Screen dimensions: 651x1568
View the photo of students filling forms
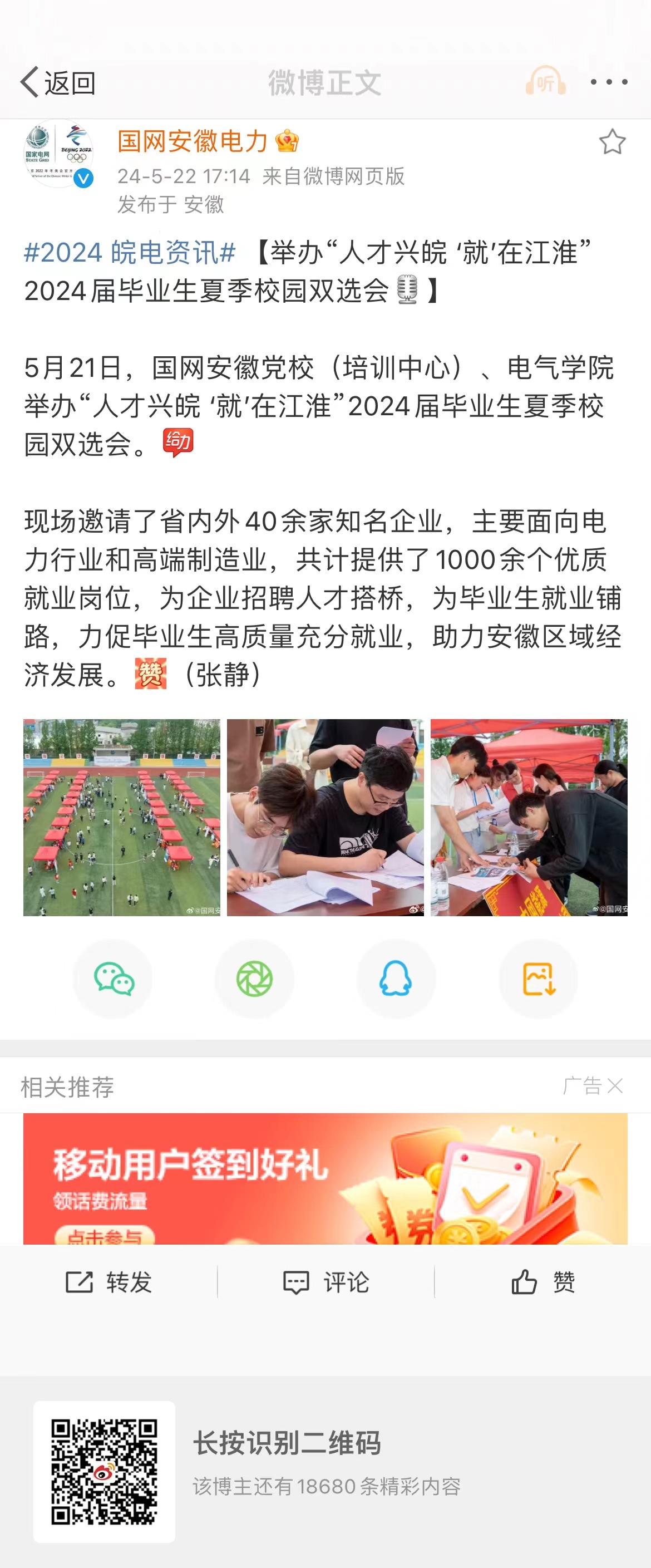(325, 817)
